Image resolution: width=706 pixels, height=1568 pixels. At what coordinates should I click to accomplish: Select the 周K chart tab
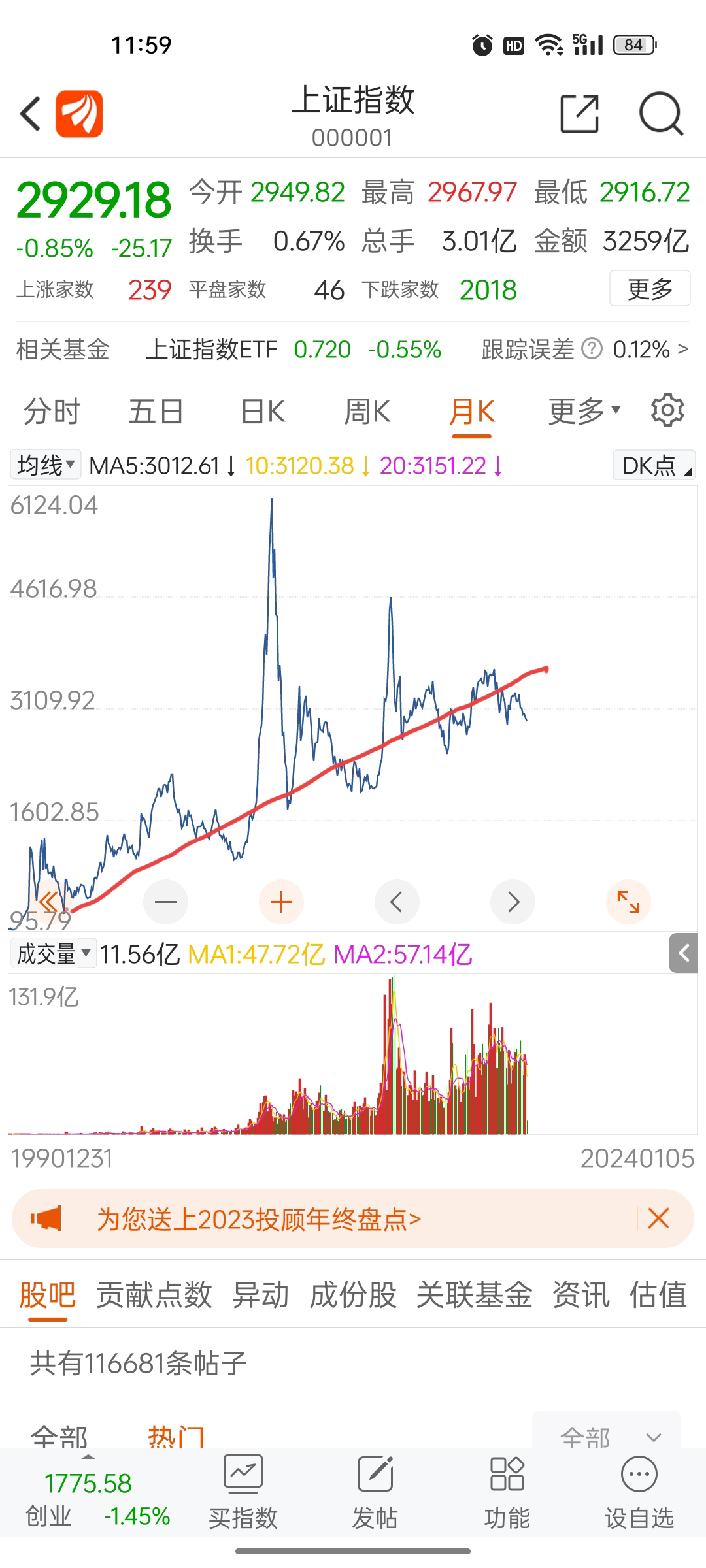(367, 412)
